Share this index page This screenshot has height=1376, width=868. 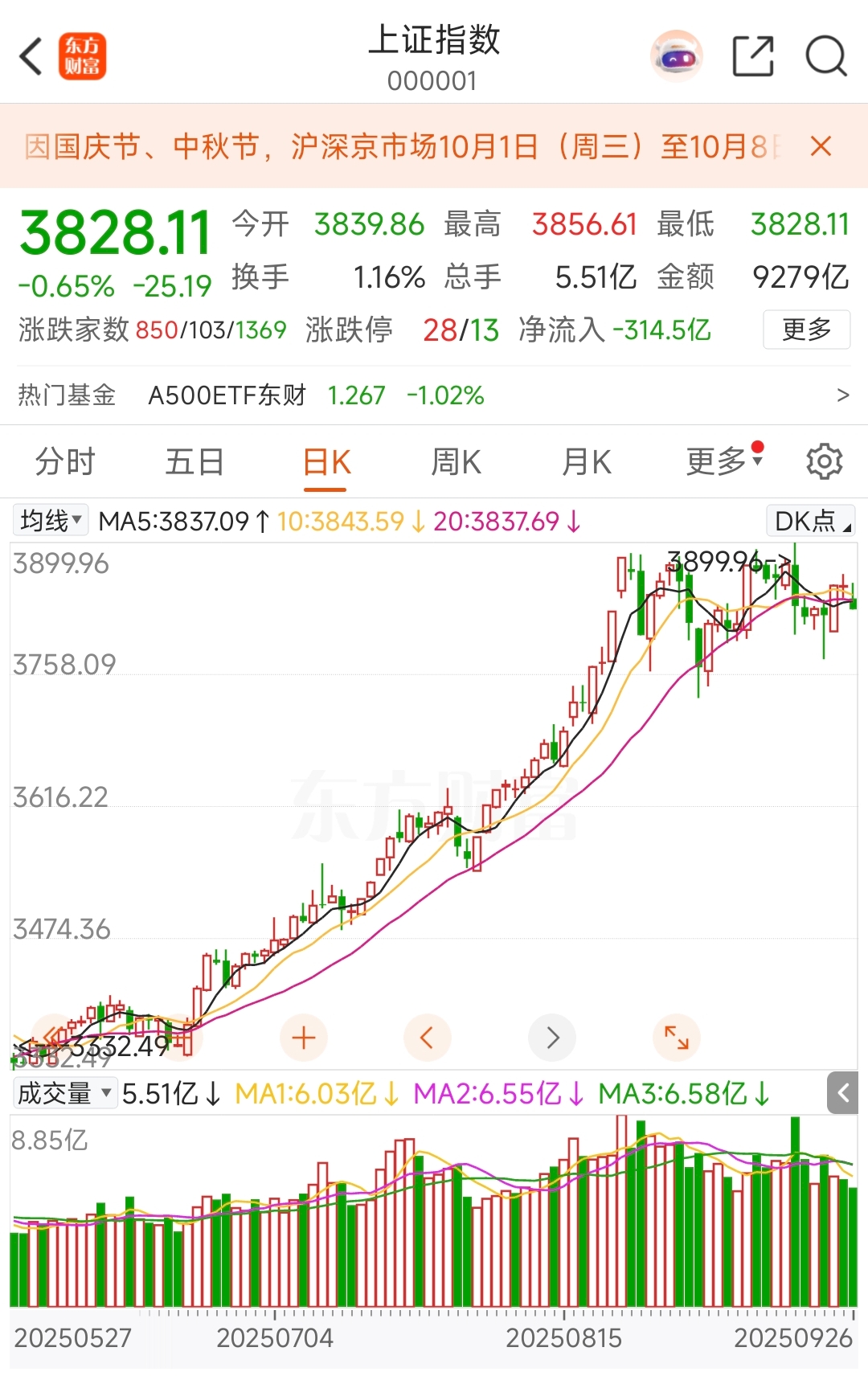753,57
